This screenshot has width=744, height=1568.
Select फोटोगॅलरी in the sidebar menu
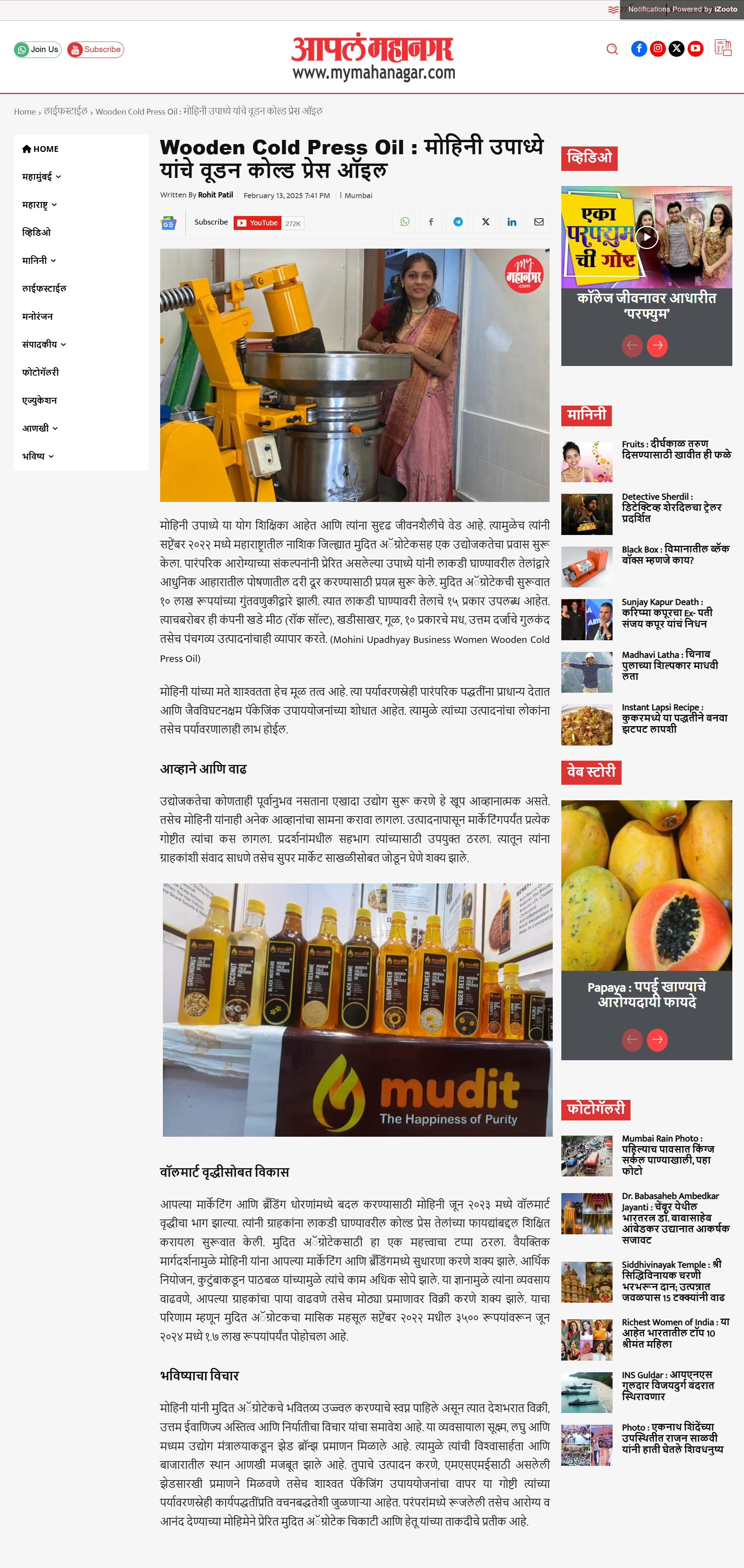pyautogui.click(x=41, y=372)
